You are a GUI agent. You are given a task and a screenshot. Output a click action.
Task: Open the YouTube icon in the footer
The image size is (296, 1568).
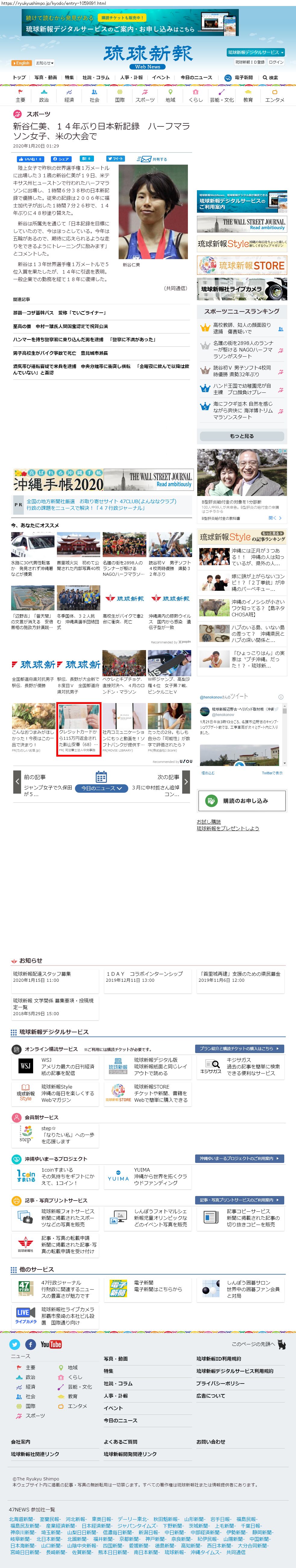point(51,1345)
